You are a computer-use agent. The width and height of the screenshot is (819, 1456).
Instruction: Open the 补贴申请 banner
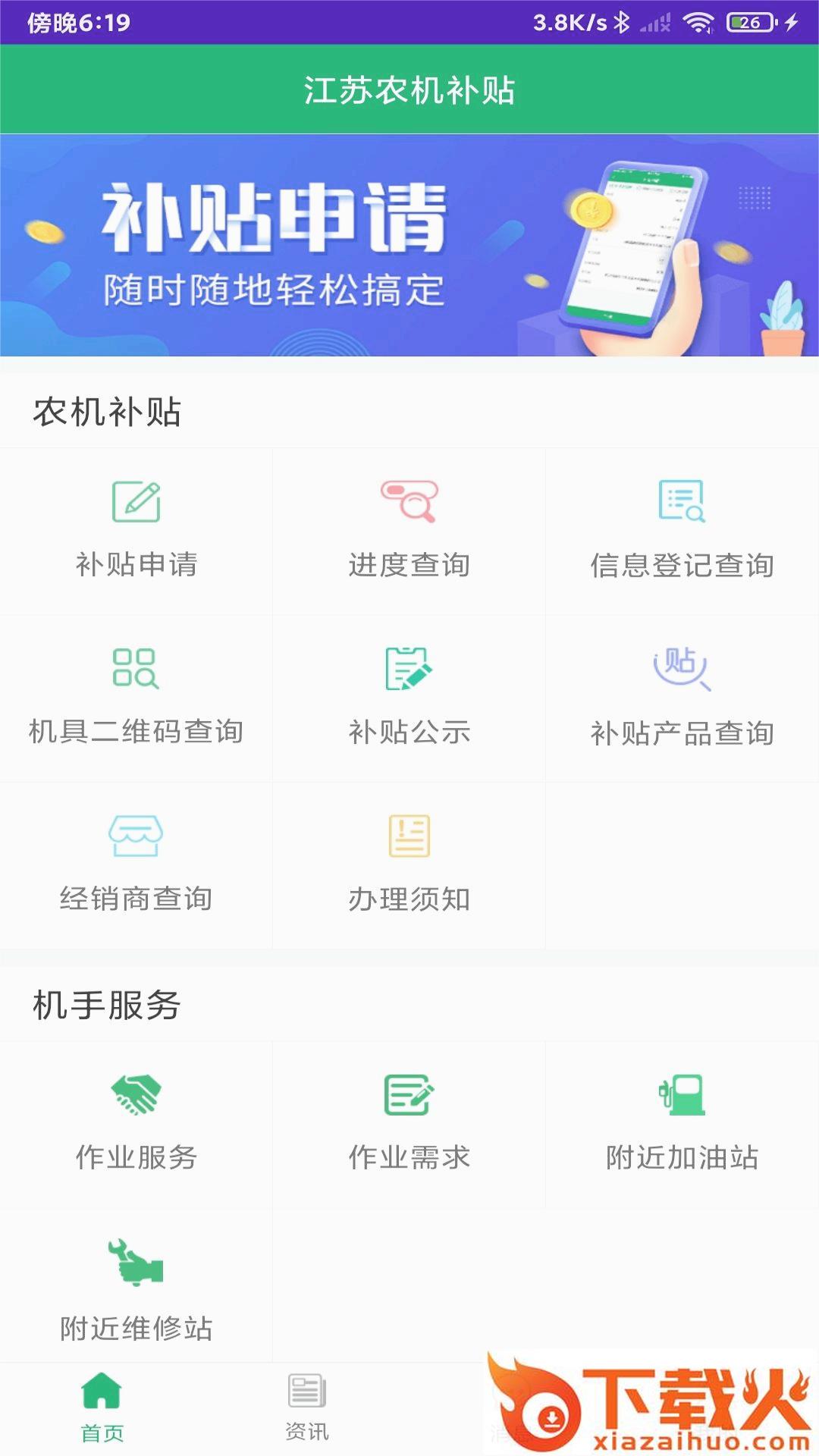coord(409,245)
